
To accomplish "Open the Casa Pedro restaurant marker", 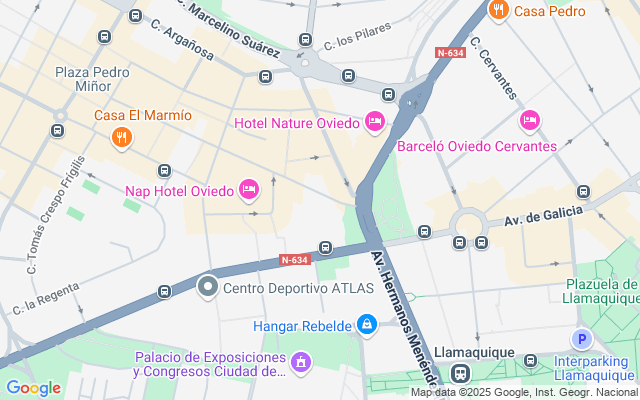I will 498,11.
